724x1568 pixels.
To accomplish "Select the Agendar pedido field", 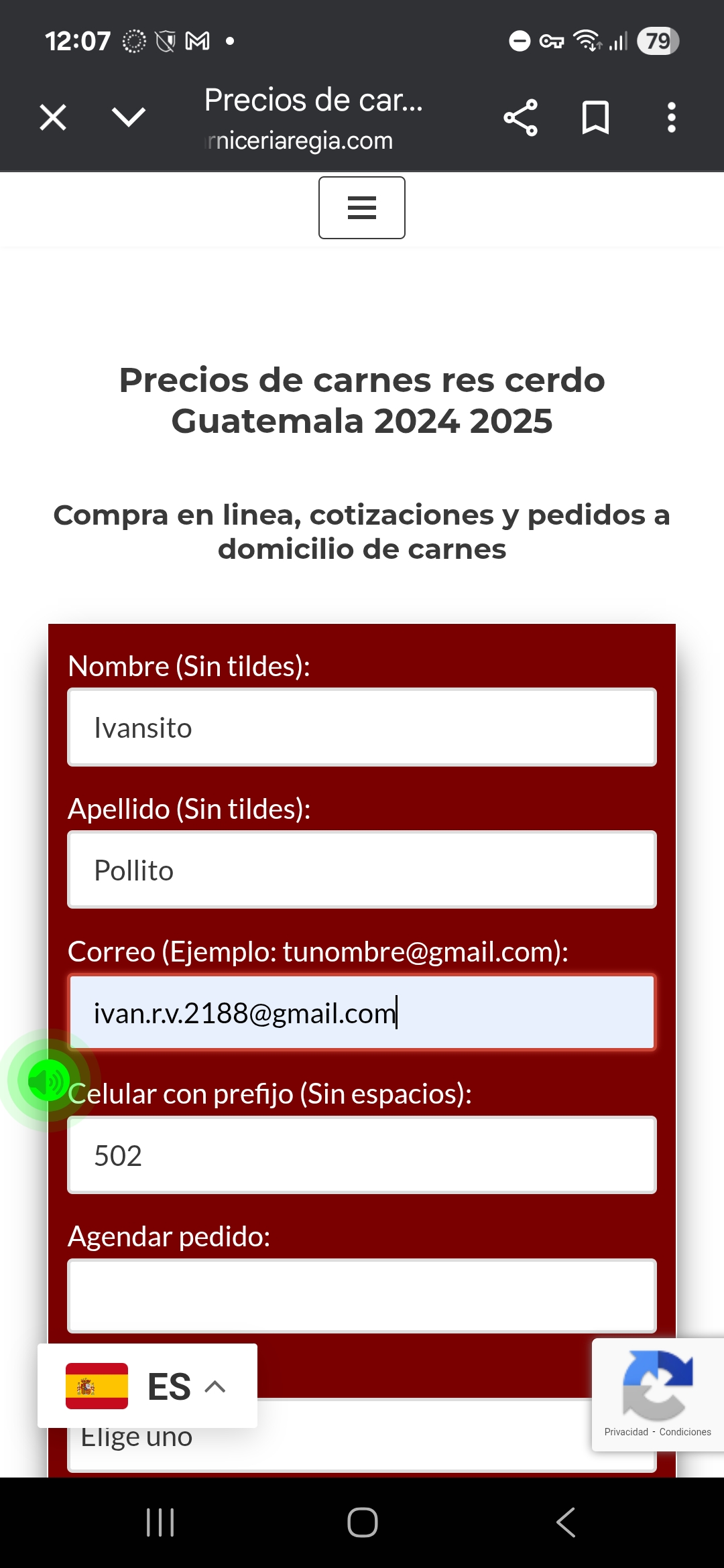I will pyautogui.click(x=362, y=1296).
